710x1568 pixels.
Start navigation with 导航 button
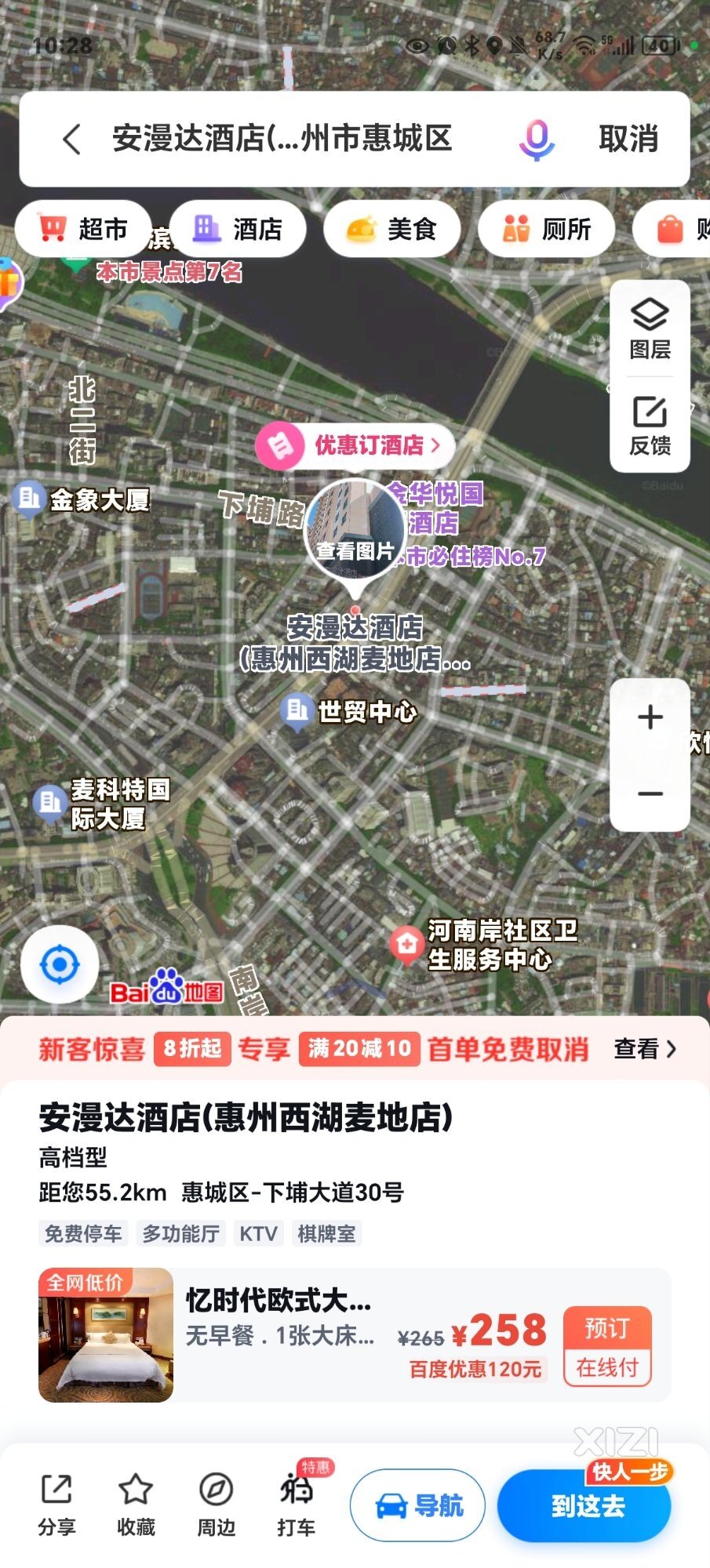pyautogui.click(x=417, y=1505)
